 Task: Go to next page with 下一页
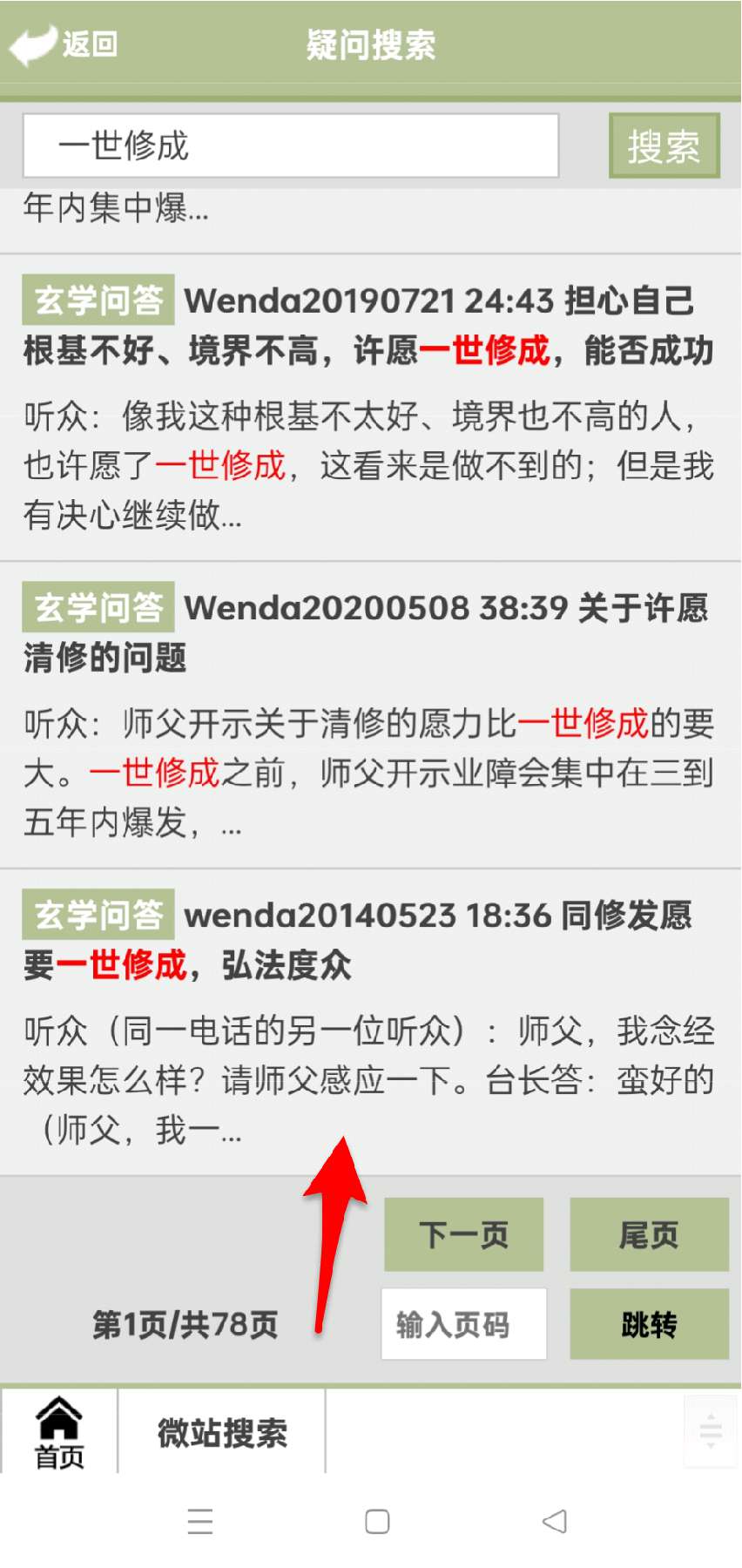point(464,1234)
